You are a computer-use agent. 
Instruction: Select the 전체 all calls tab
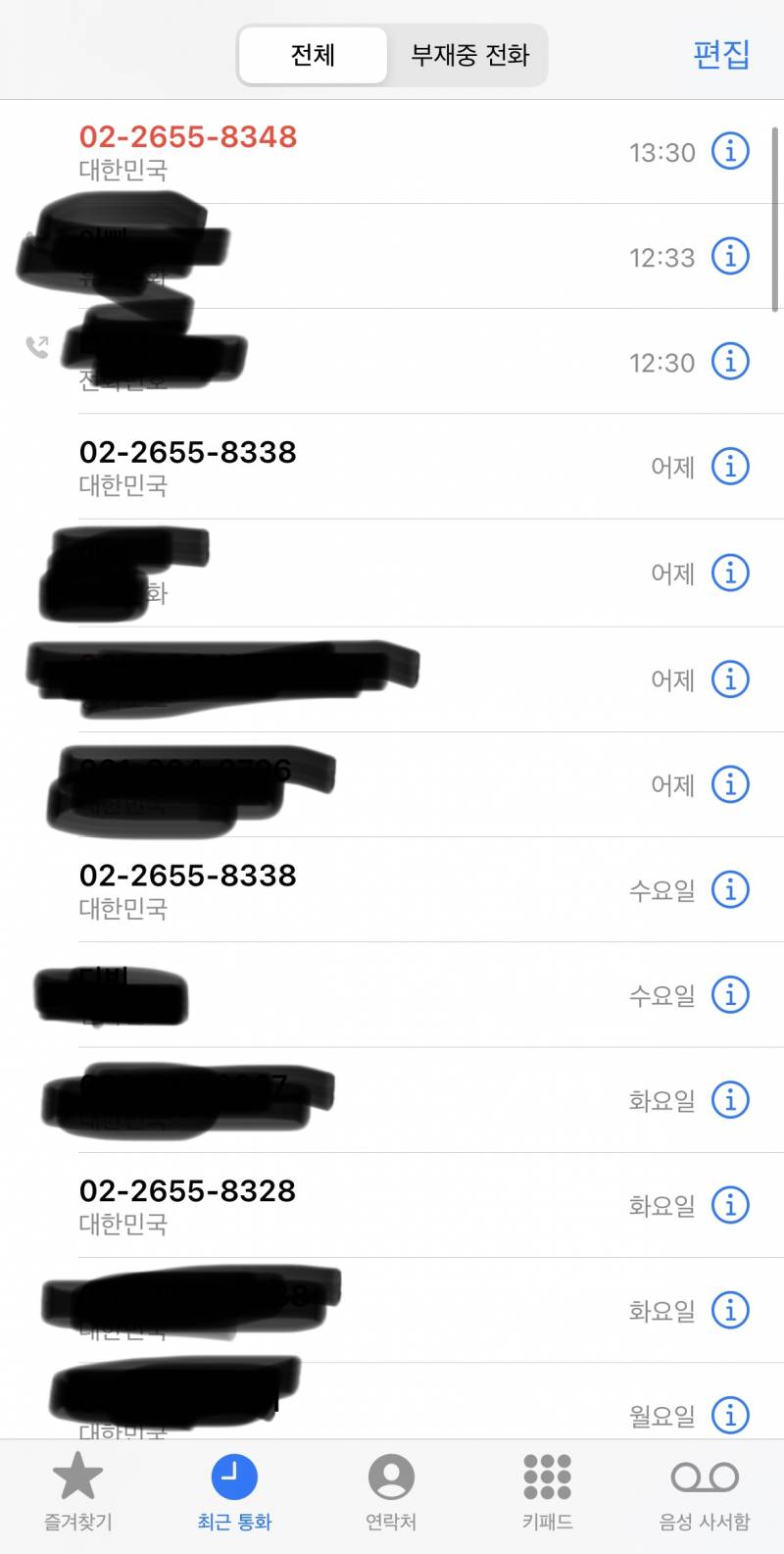coord(312,56)
